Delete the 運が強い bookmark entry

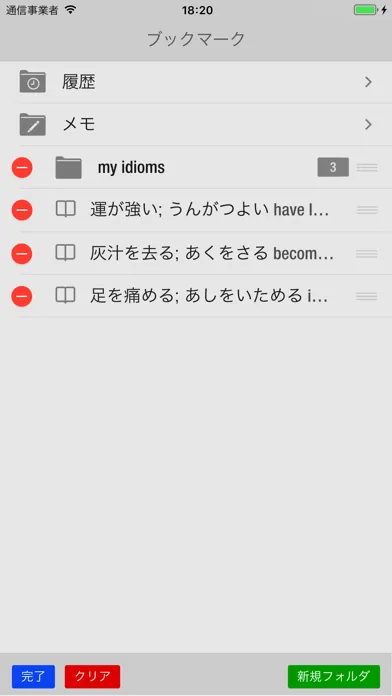[22, 210]
